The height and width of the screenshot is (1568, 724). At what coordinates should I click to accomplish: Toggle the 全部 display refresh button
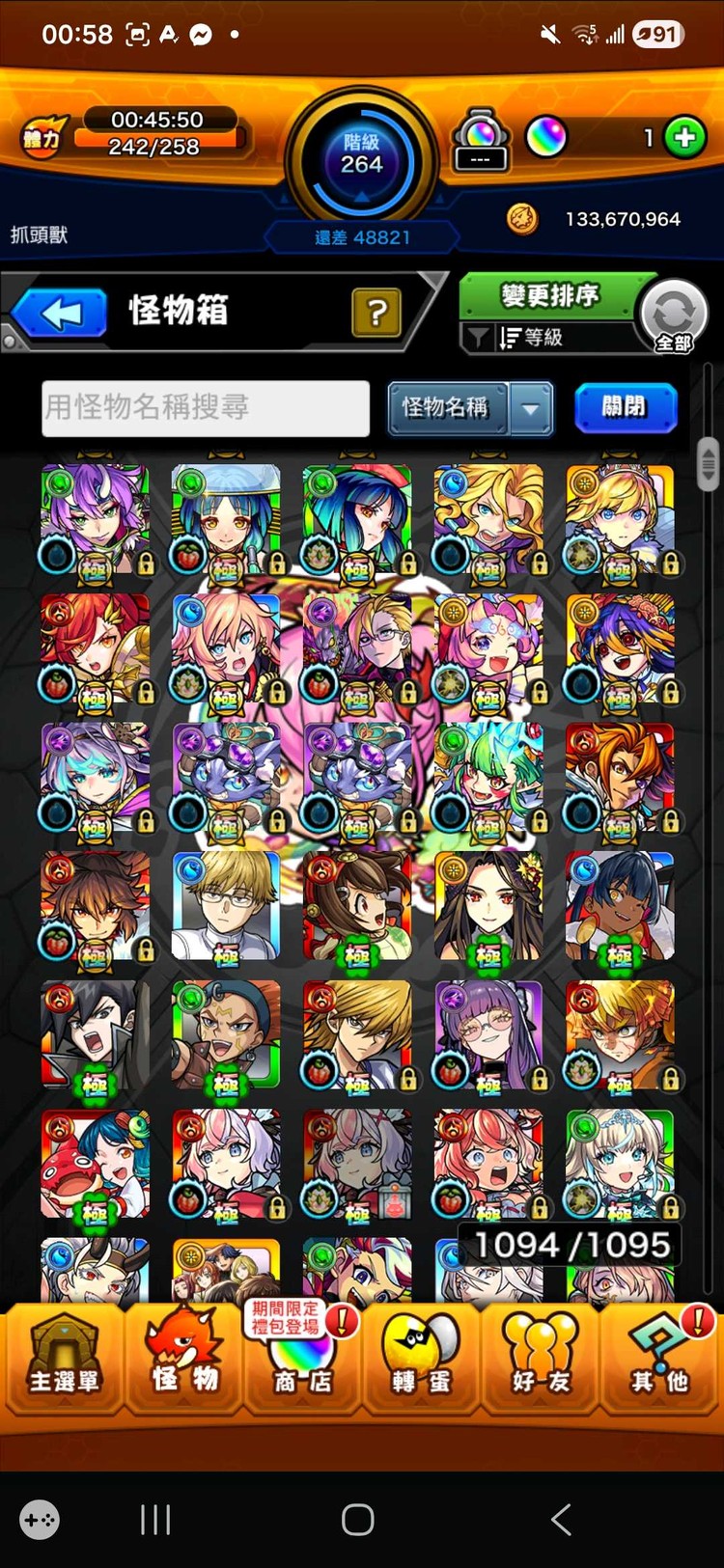674,316
